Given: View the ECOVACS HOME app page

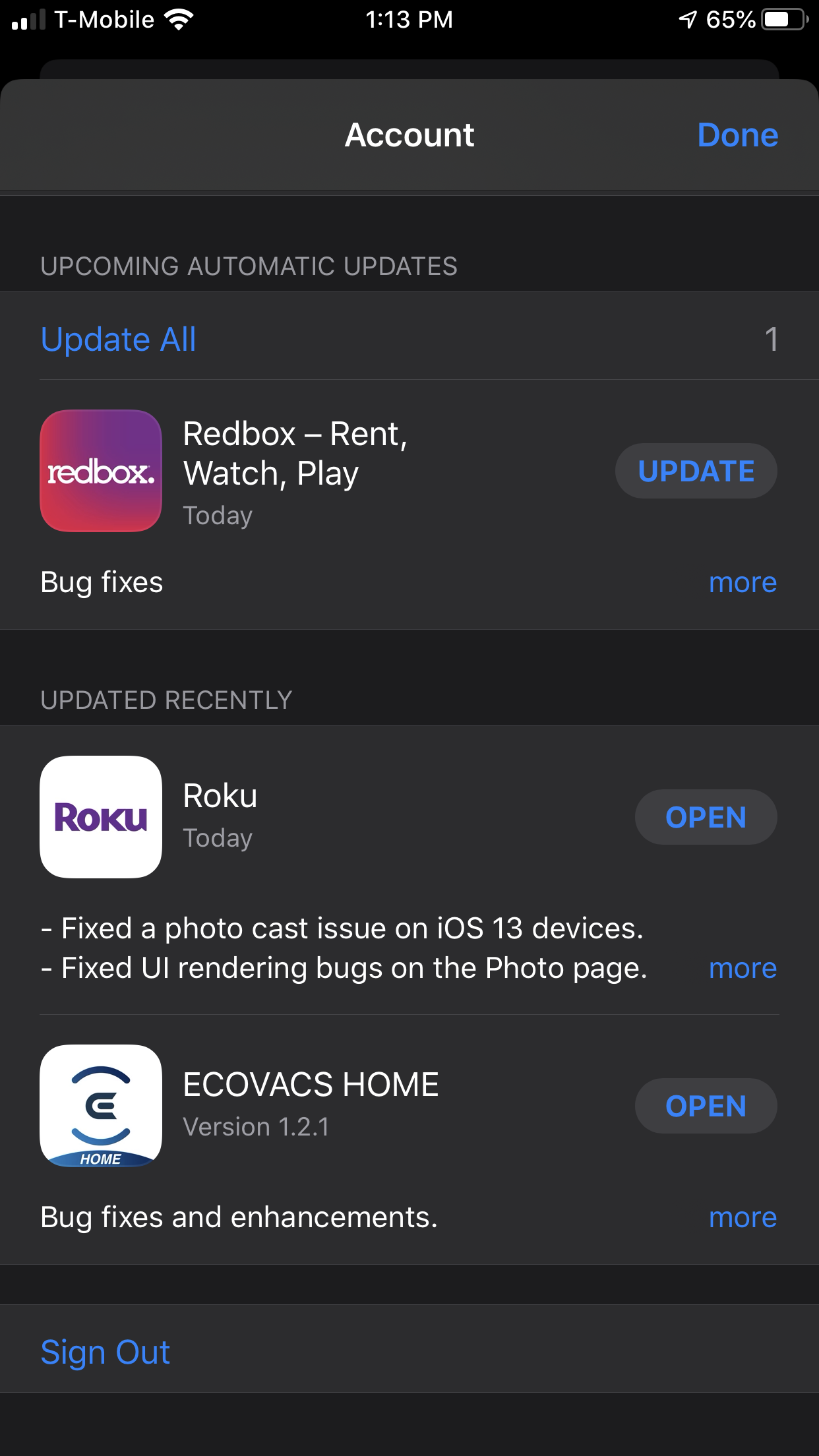Looking at the screenshot, I should [102, 1106].
